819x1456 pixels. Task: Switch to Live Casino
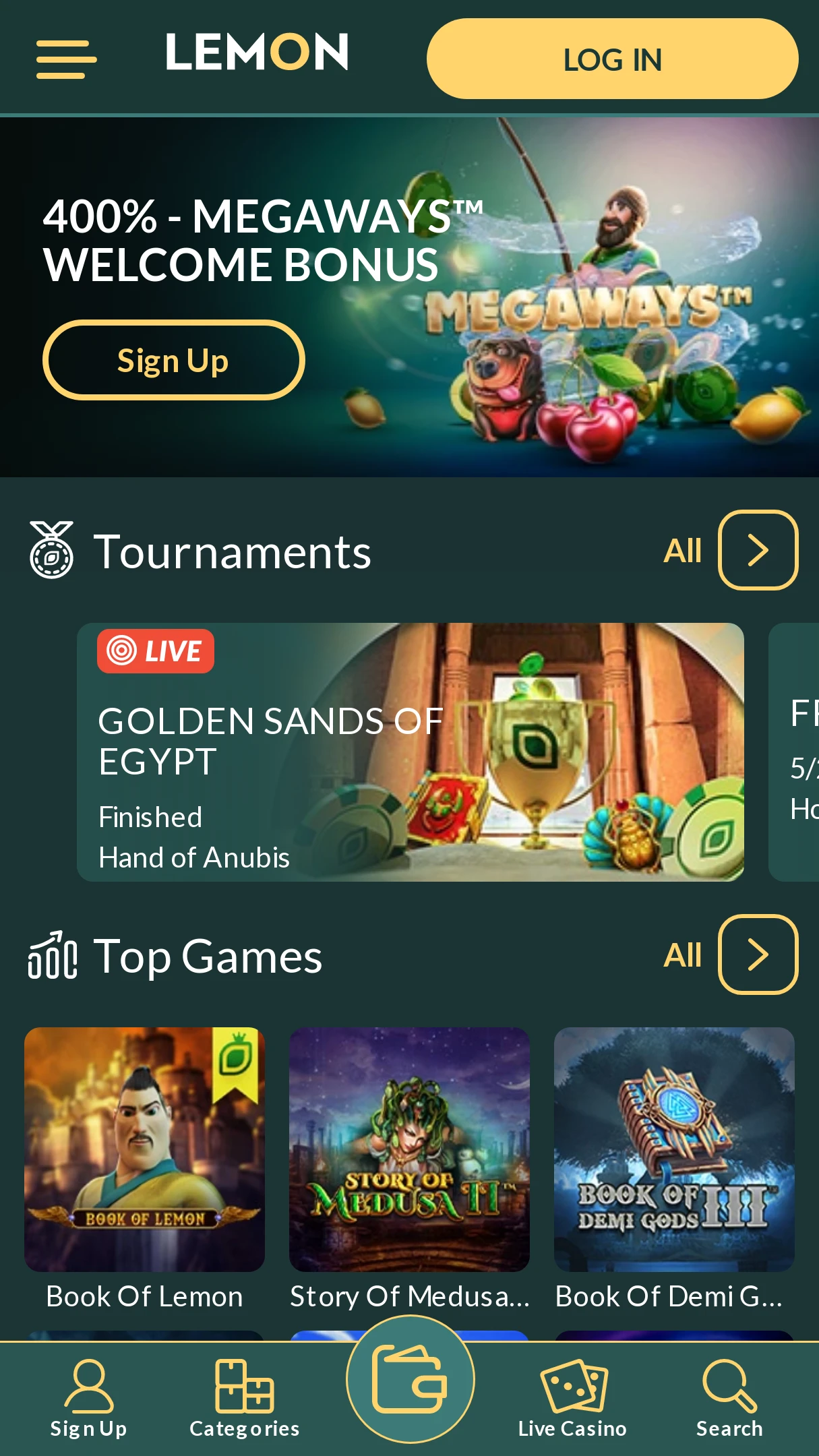[572, 1399]
